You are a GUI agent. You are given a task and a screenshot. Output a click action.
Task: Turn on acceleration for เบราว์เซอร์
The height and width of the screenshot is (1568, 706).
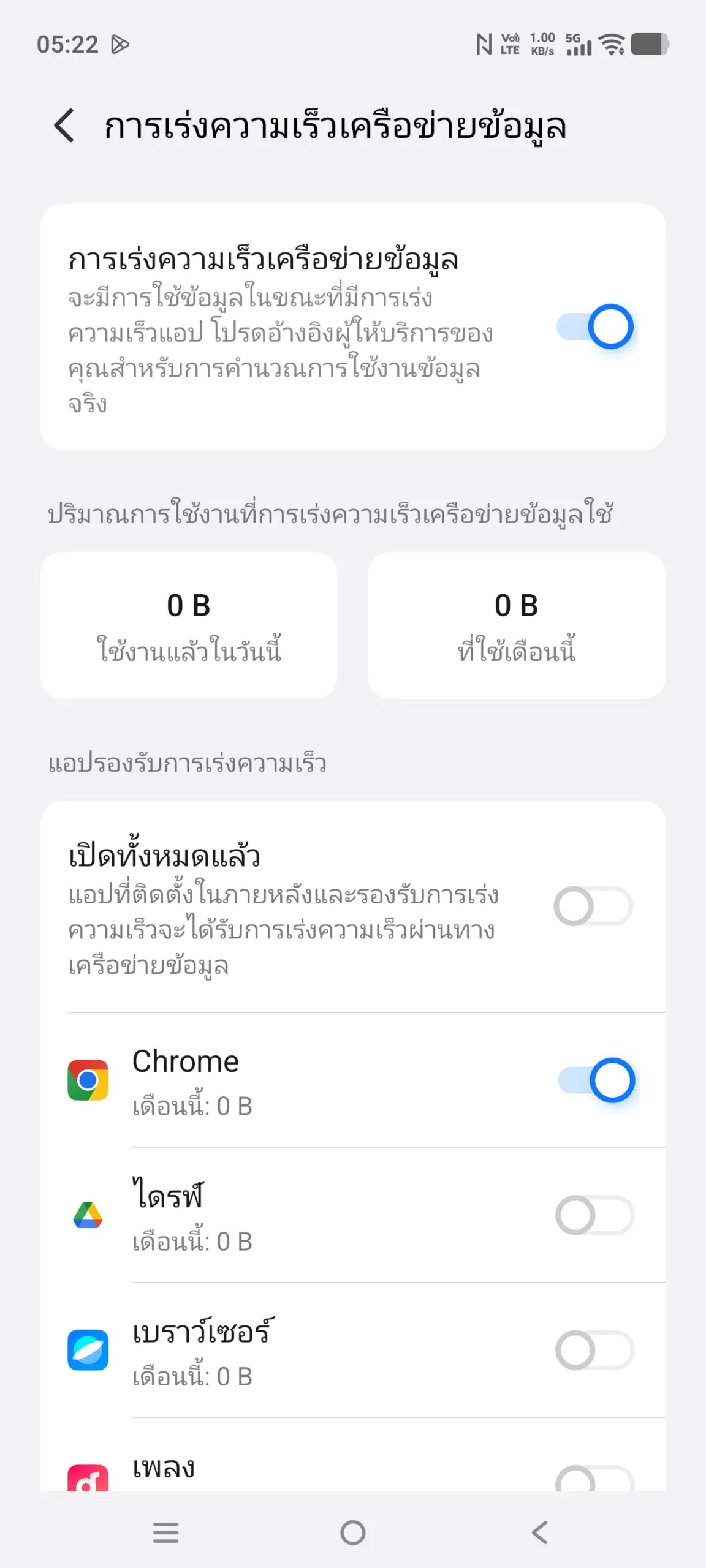coord(594,1350)
